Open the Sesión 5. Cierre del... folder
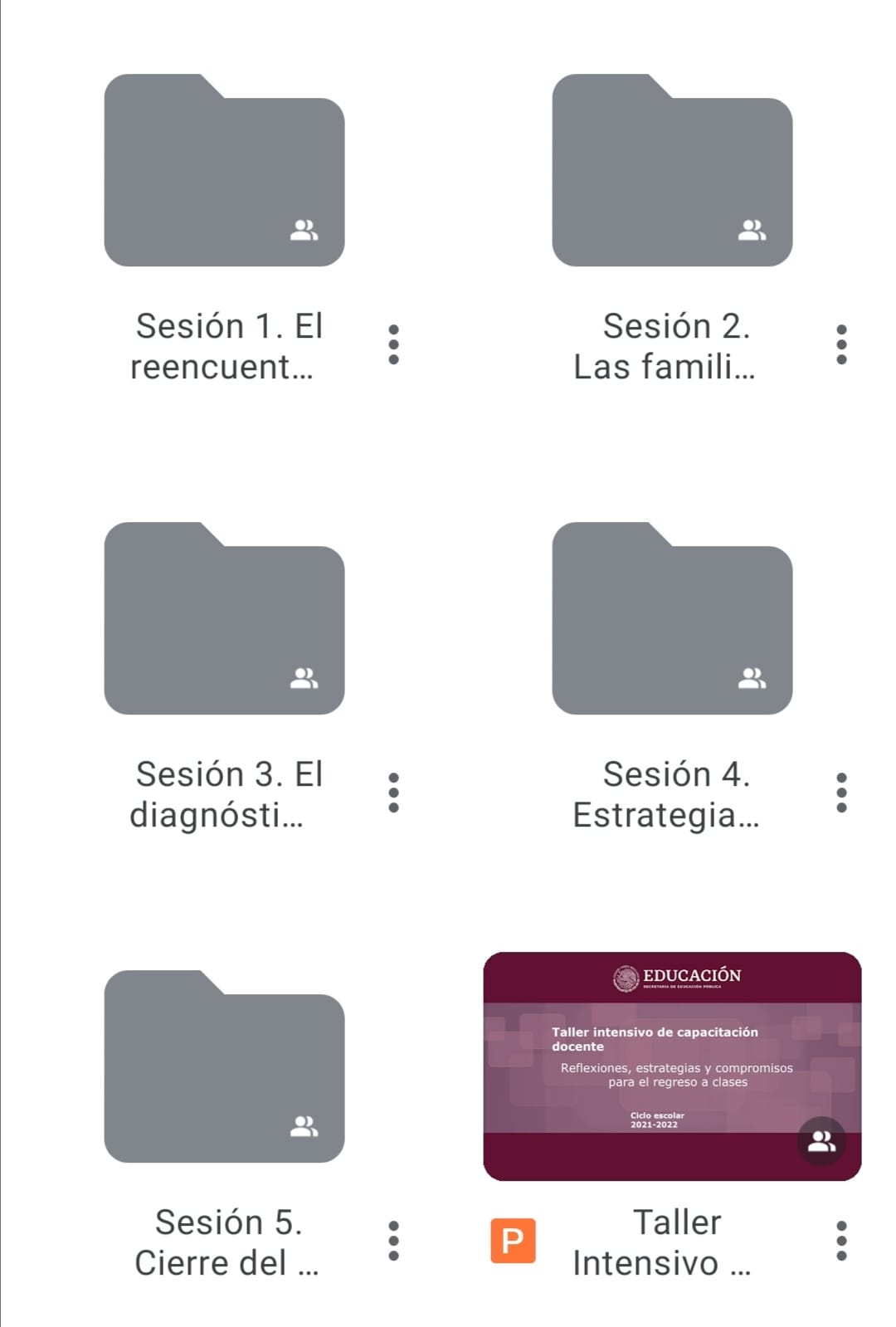Image resolution: width=896 pixels, height=1327 pixels. tap(224, 1067)
